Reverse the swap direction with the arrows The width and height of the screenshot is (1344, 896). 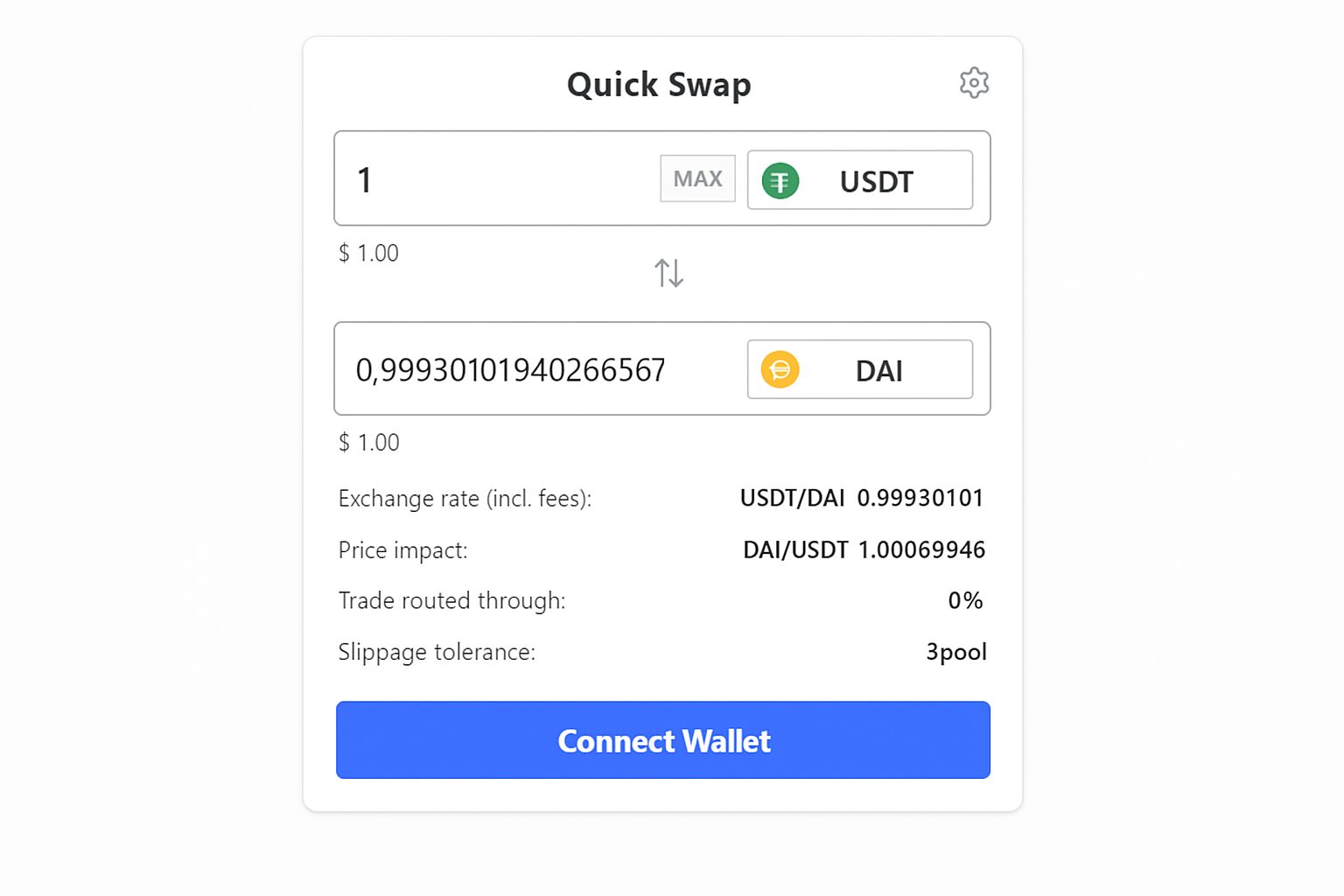click(669, 273)
